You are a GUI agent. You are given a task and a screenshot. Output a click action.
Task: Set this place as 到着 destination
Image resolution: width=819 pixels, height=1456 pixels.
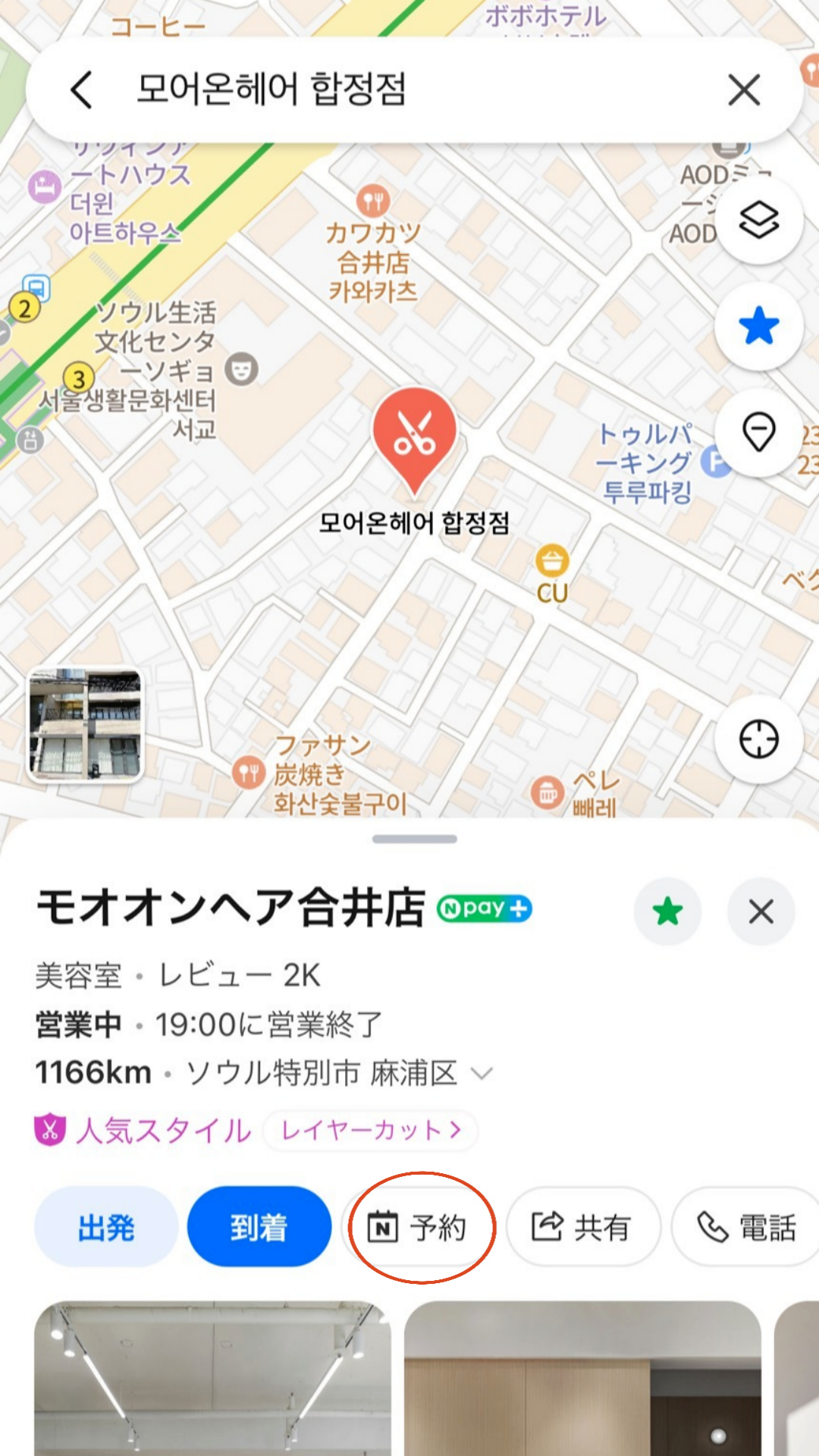click(259, 1227)
